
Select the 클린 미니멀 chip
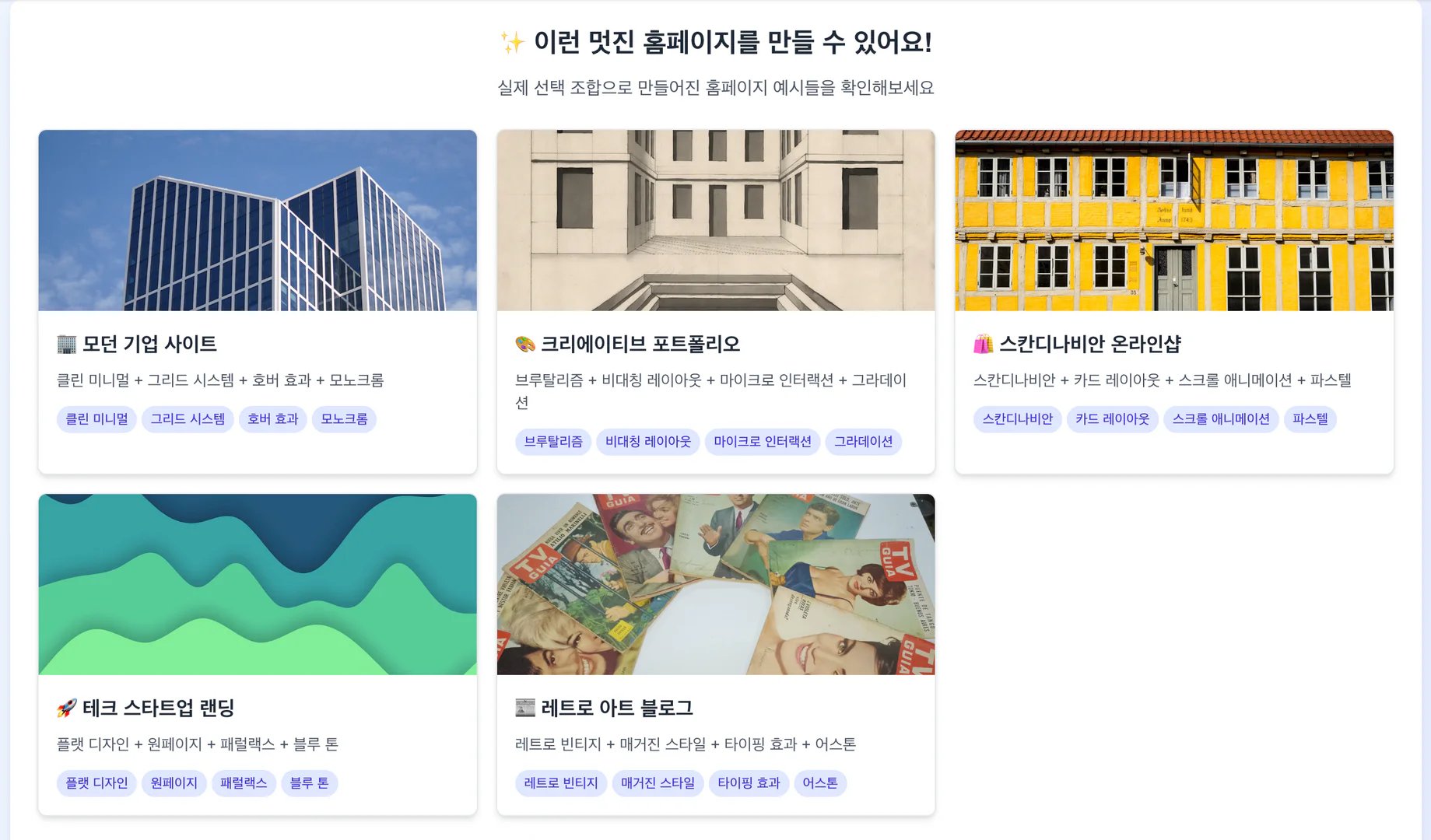[x=96, y=419]
